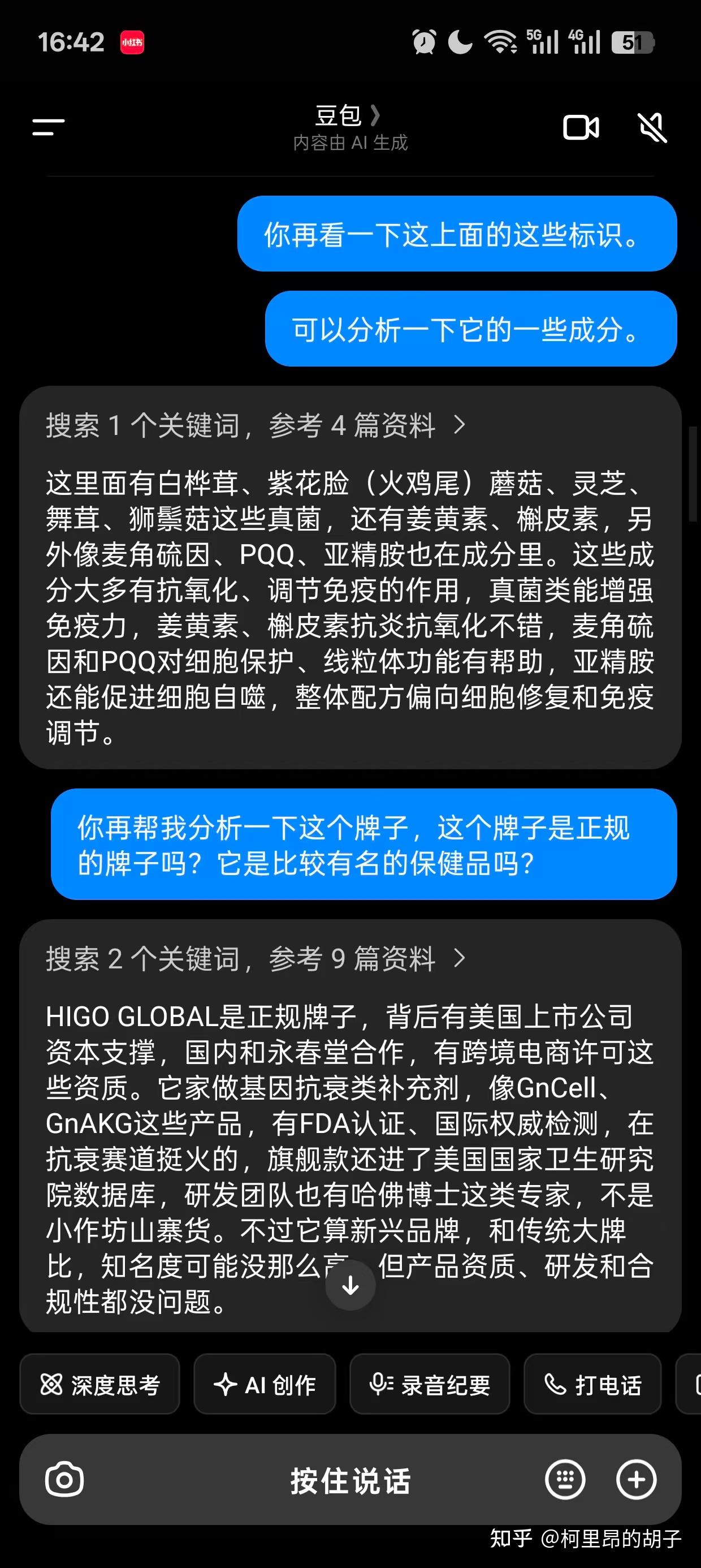Start 打电话 voice call
Viewport: 701px width, 1568px height.
(x=592, y=1385)
